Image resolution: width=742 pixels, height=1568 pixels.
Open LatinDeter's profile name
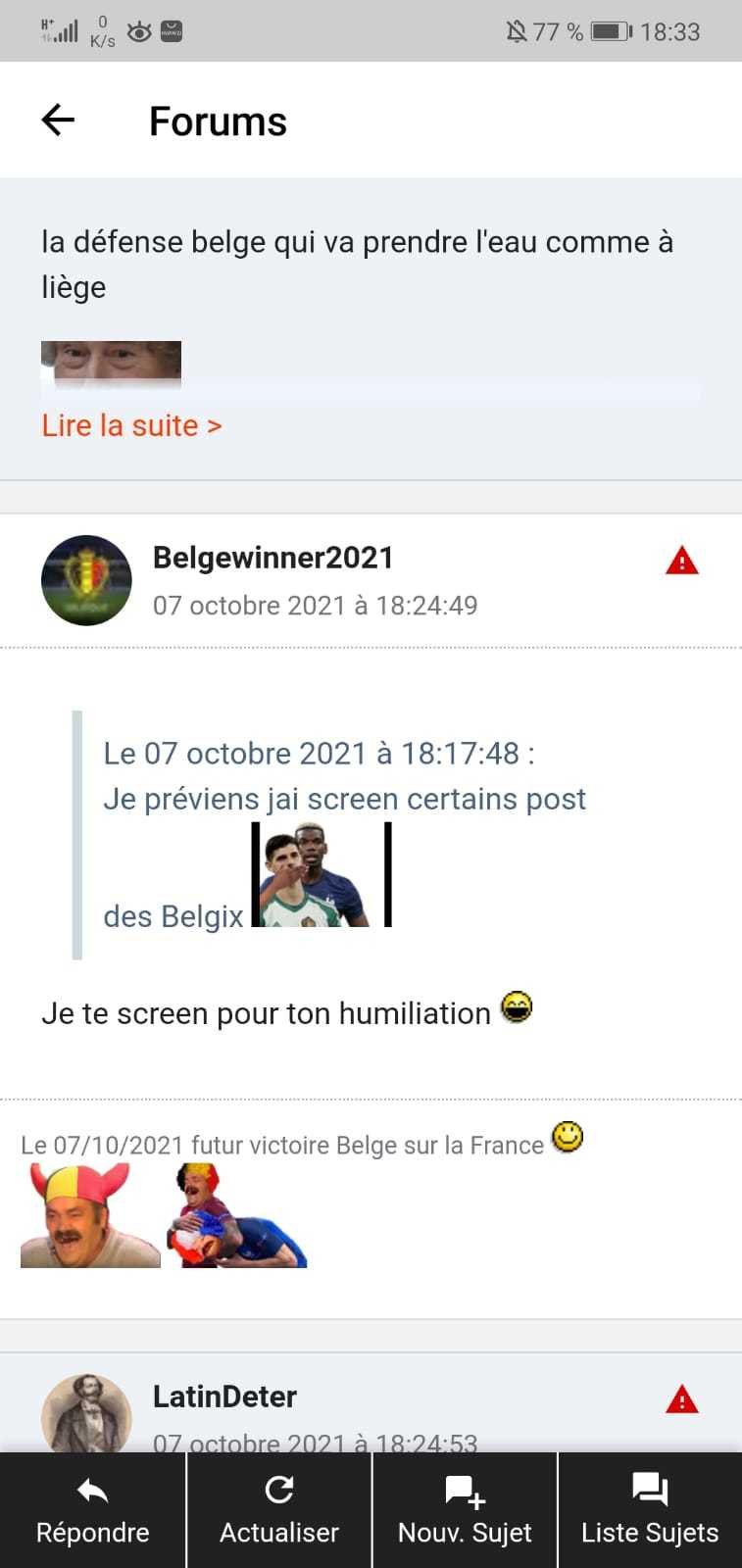[224, 1396]
